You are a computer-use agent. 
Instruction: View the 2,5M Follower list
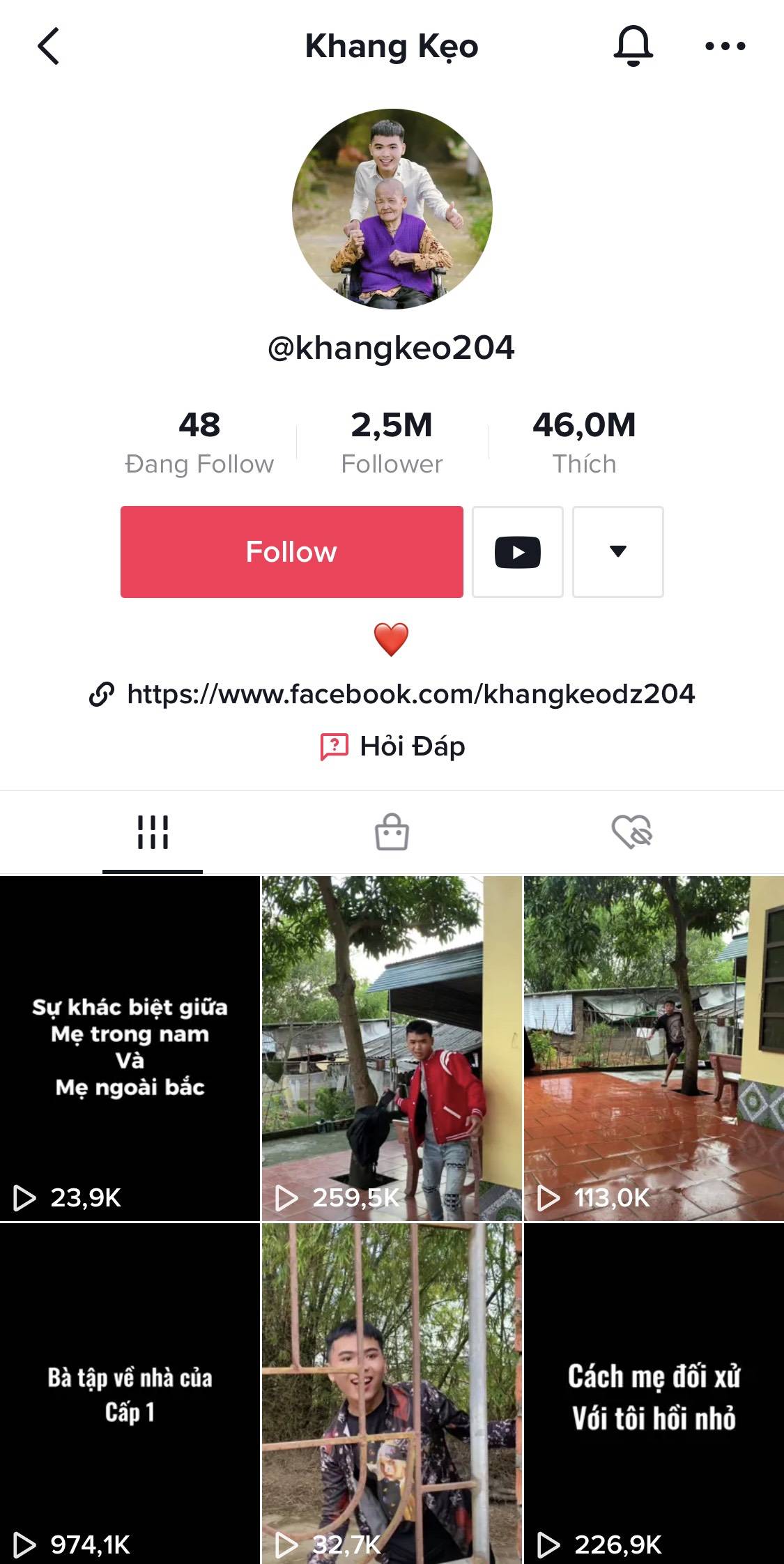[x=392, y=443]
